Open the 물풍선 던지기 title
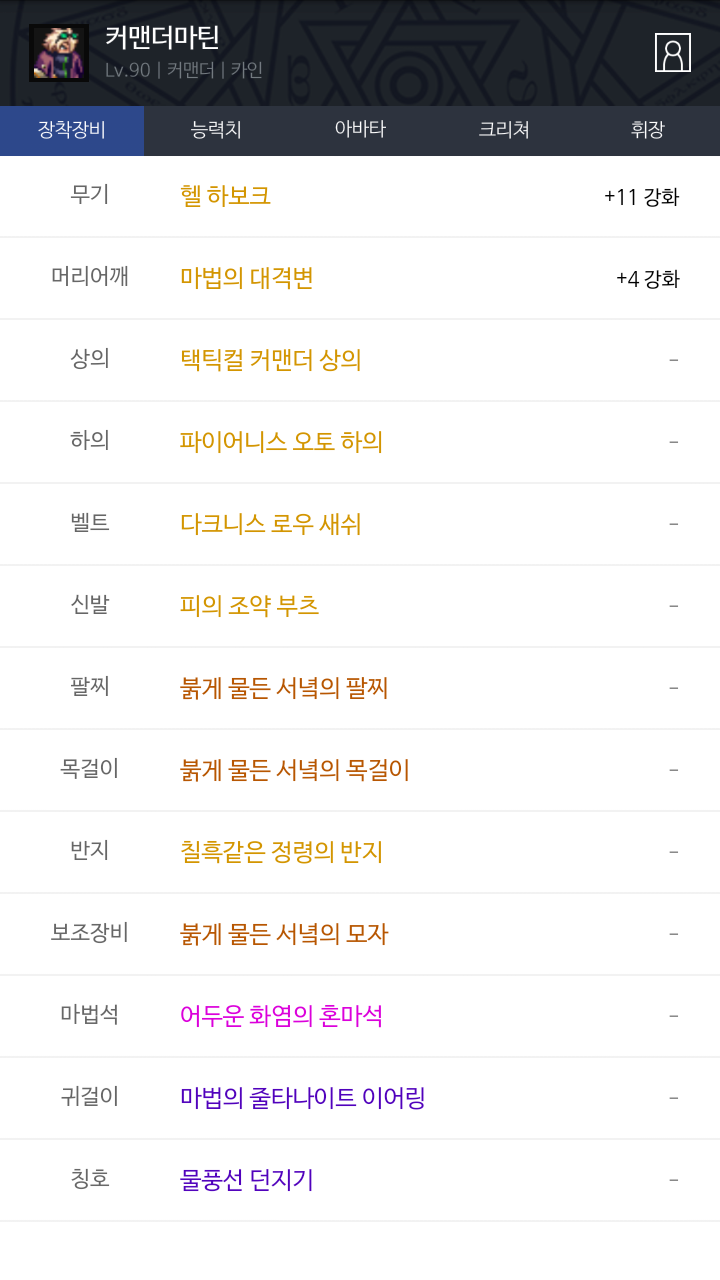720x1280 pixels. point(246,1180)
